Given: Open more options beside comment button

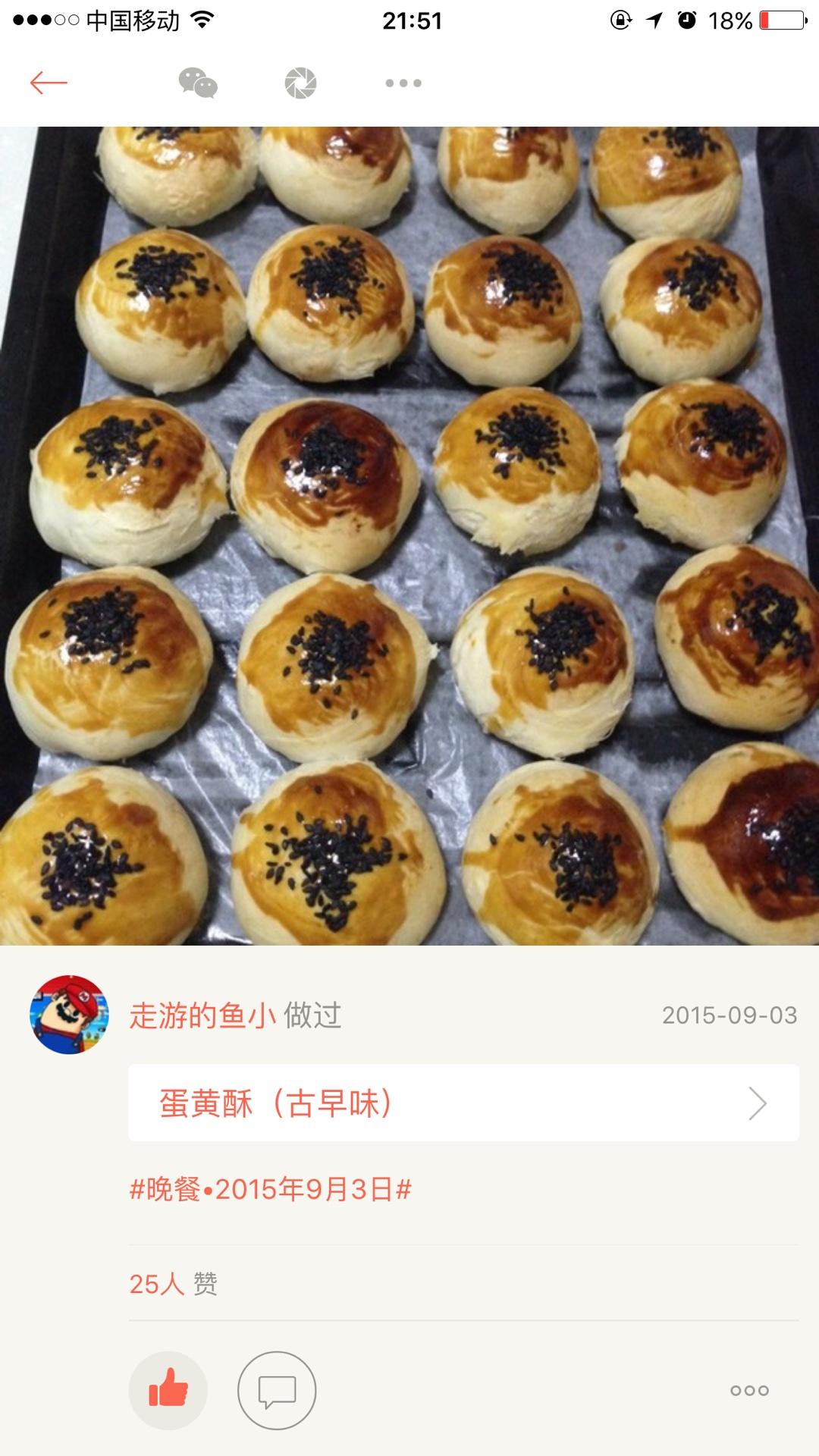Looking at the screenshot, I should (749, 1390).
